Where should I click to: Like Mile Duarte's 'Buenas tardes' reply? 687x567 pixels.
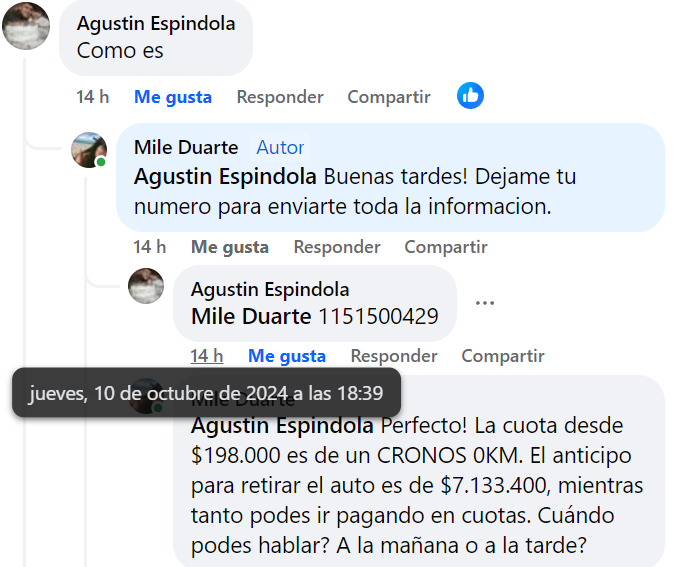coord(229,246)
